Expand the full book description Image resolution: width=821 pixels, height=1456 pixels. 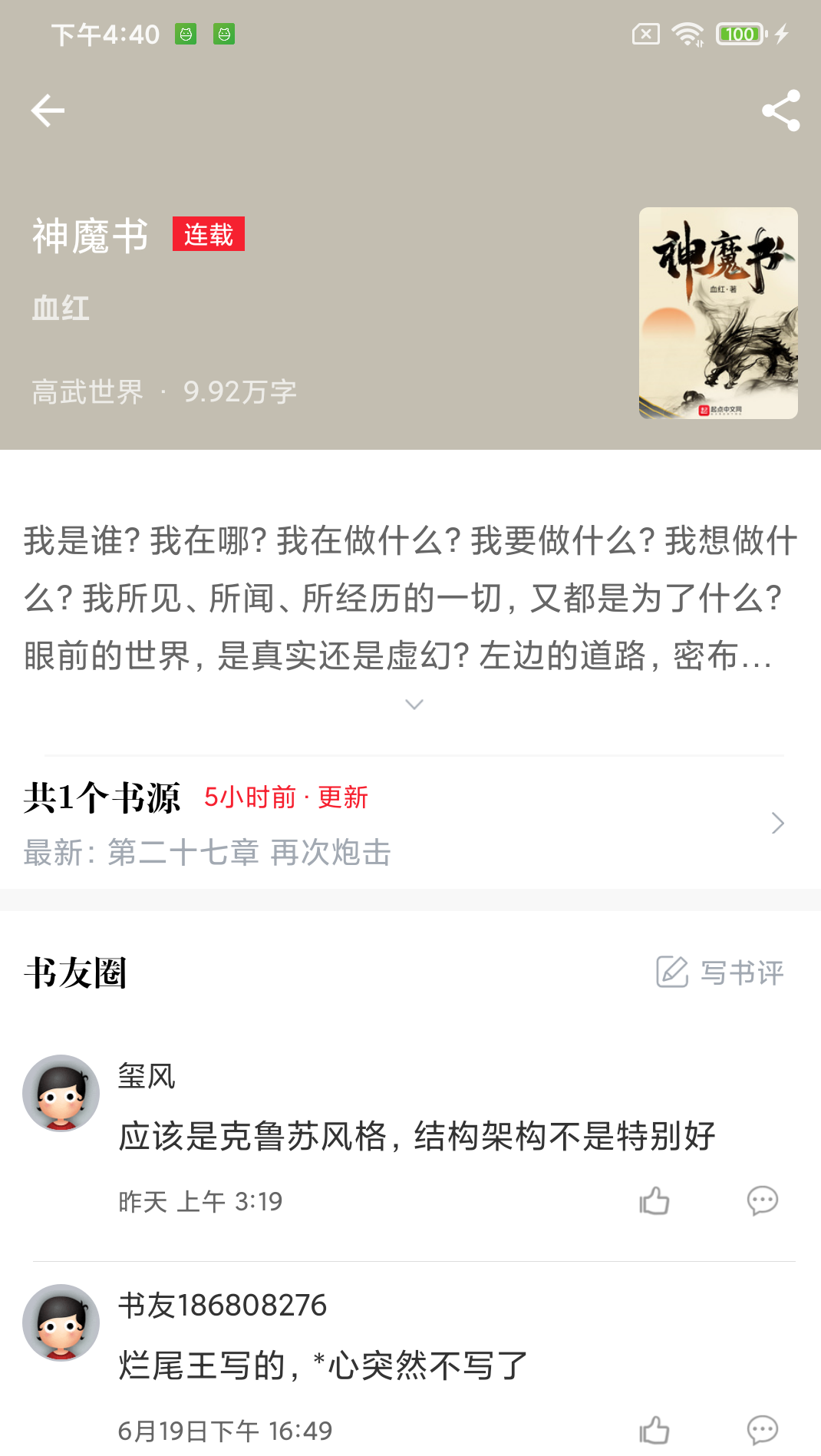tap(414, 704)
